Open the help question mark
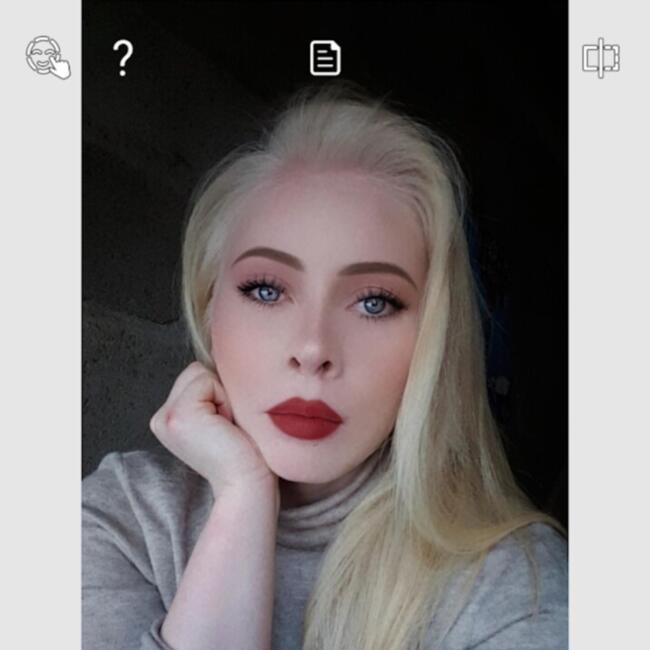 (122, 58)
